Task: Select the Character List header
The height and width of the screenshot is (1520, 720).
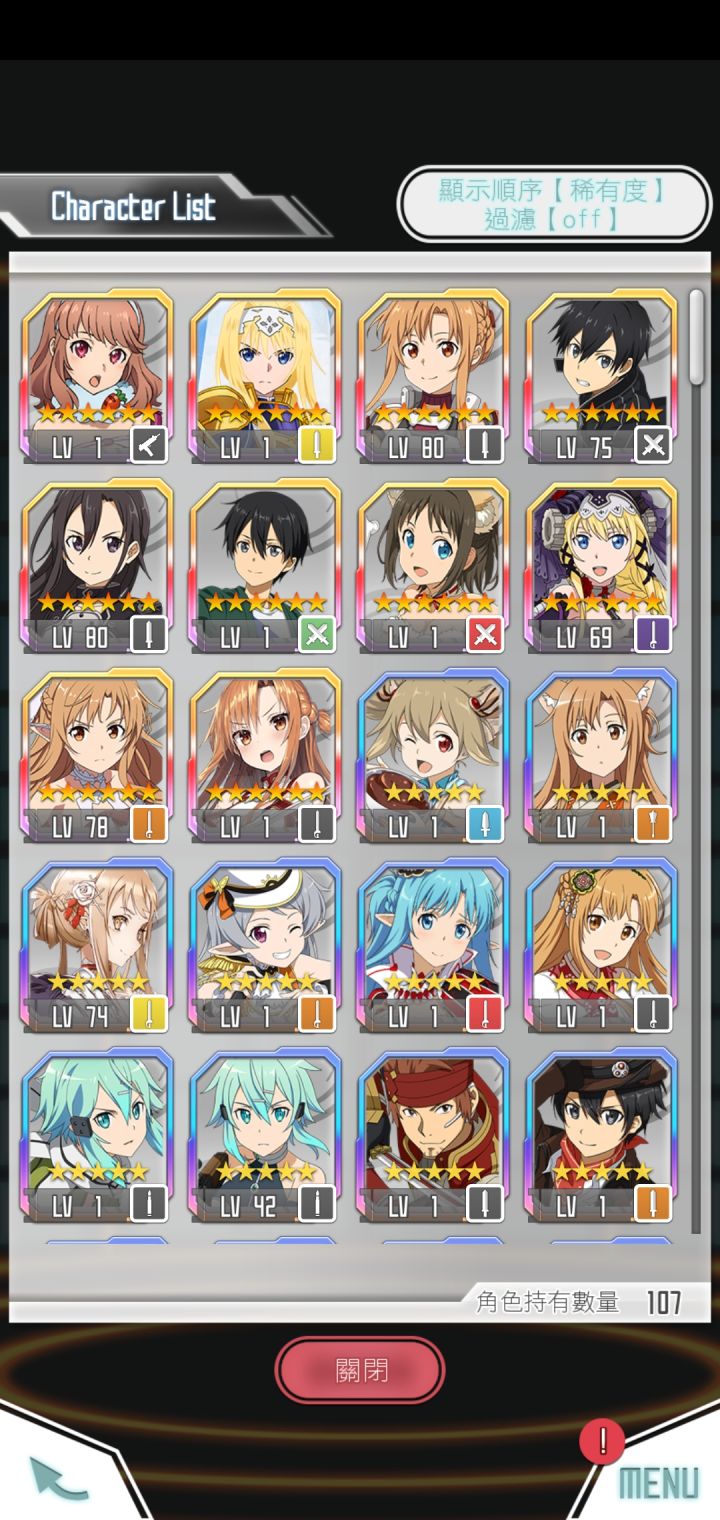Action: [135, 207]
